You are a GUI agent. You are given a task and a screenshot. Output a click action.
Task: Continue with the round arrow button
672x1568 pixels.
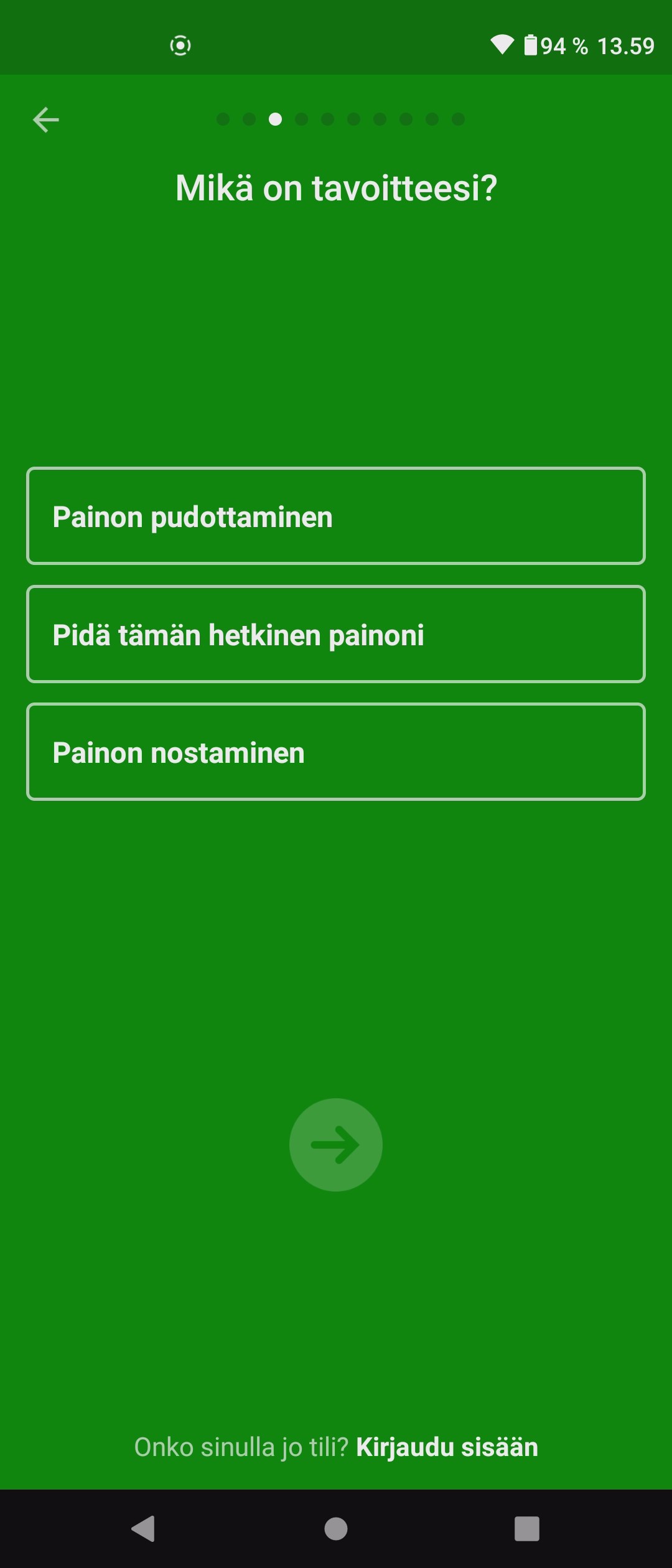[336, 1145]
